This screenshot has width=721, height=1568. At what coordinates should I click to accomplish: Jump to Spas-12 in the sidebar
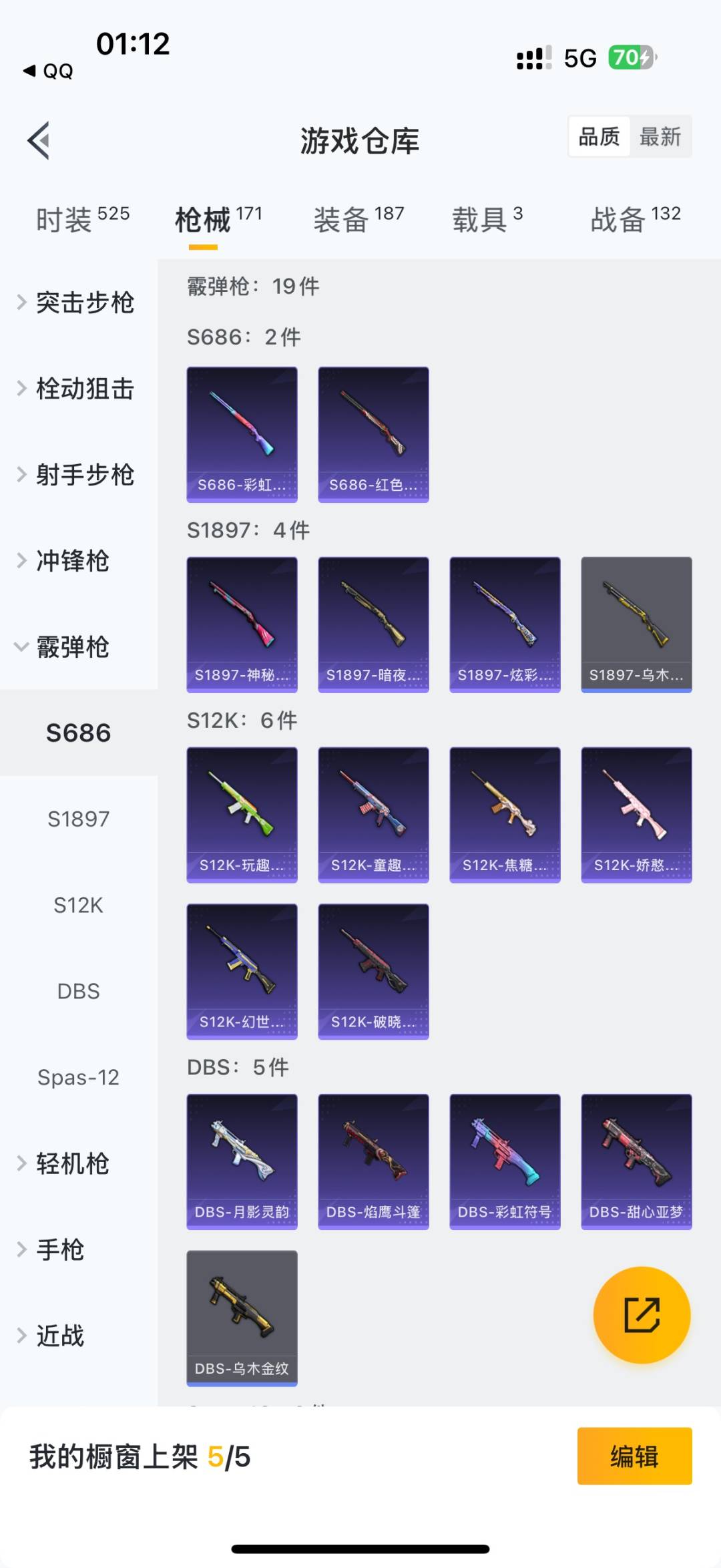pyautogui.click(x=79, y=1078)
